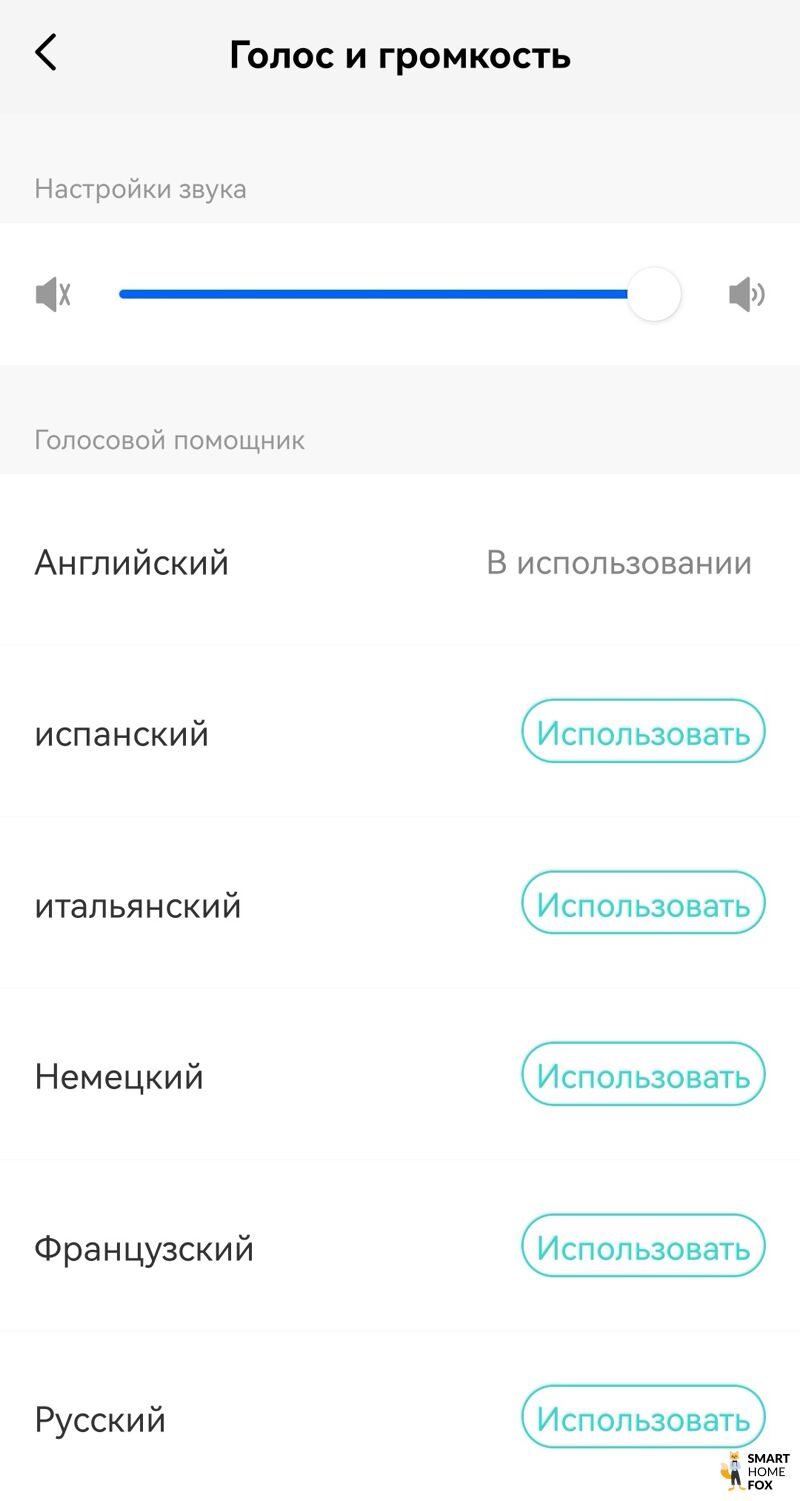Screen dimensions: 800x1501
Task: Tap the volume slider handle
Action: 654,294
